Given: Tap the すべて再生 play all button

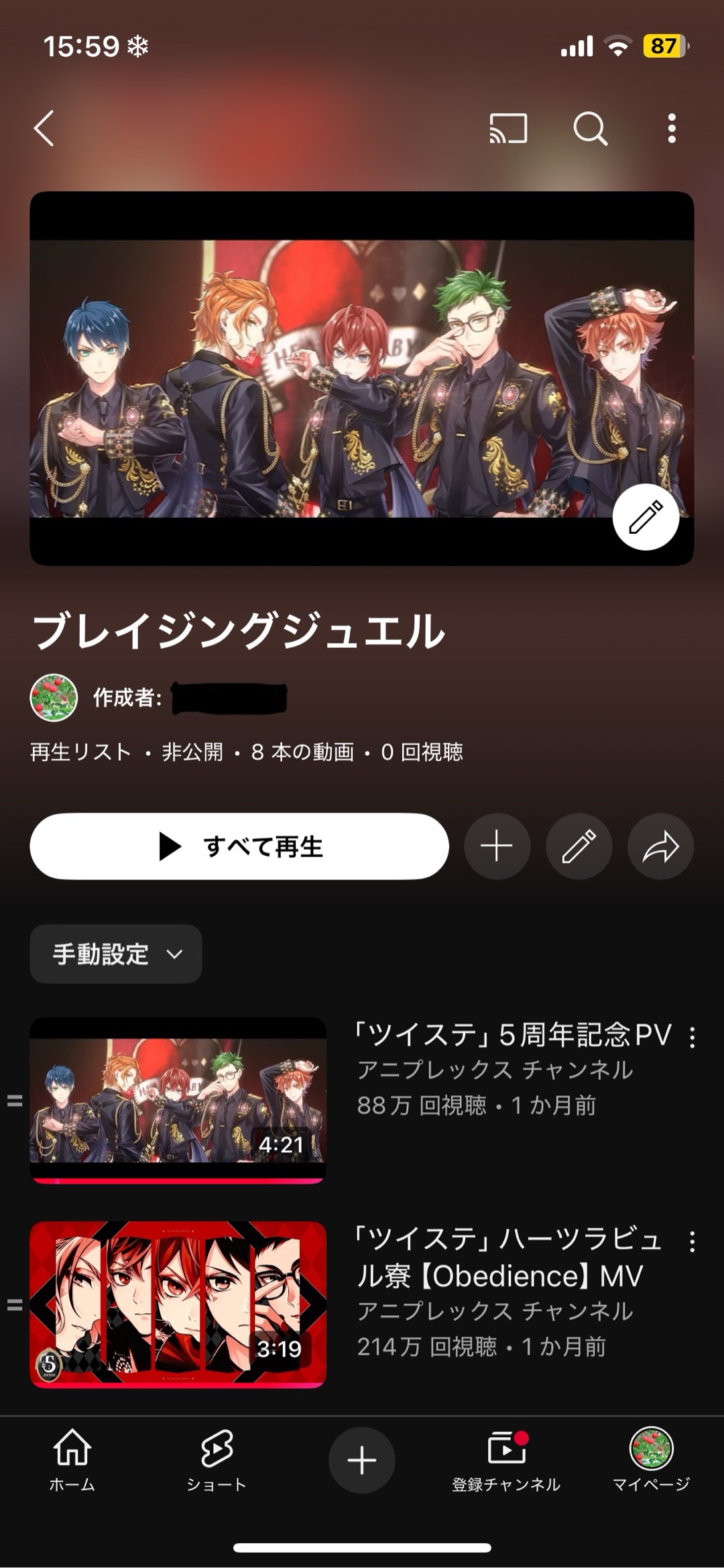Looking at the screenshot, I should tap(239, 846).
